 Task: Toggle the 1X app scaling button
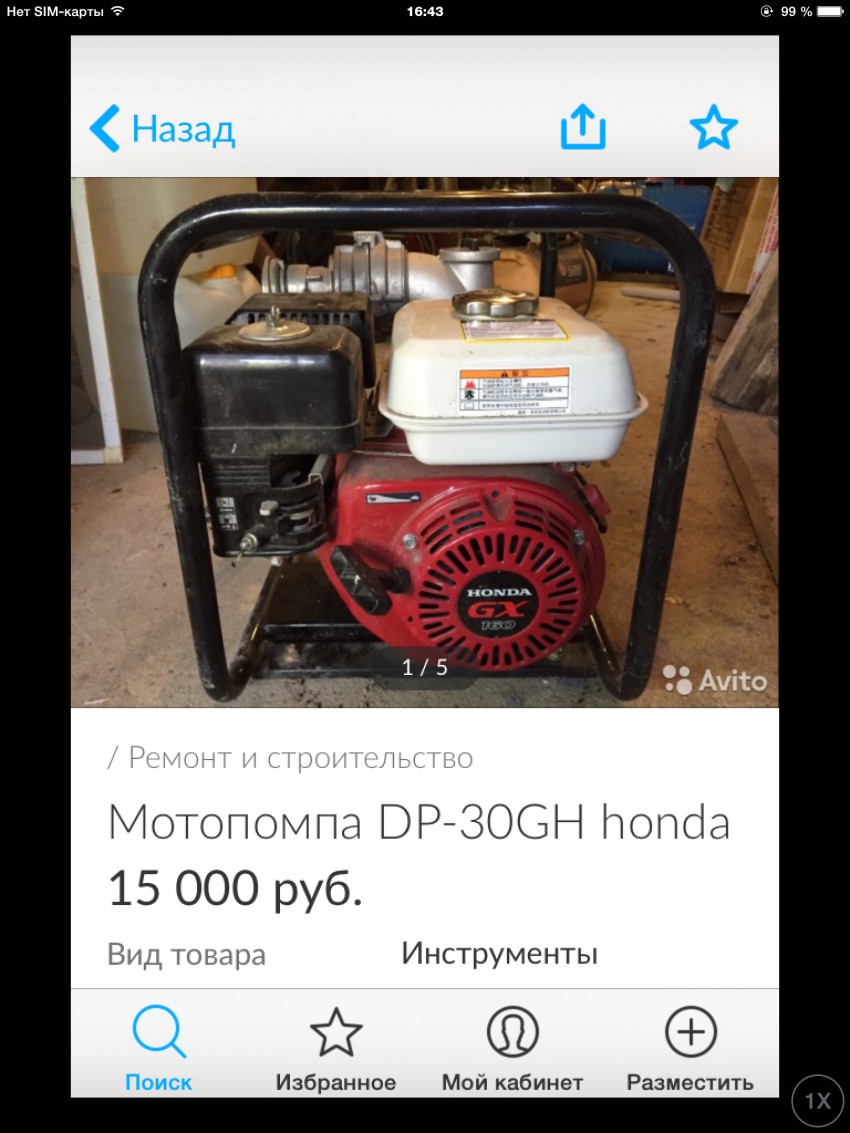click(818, 1101)
